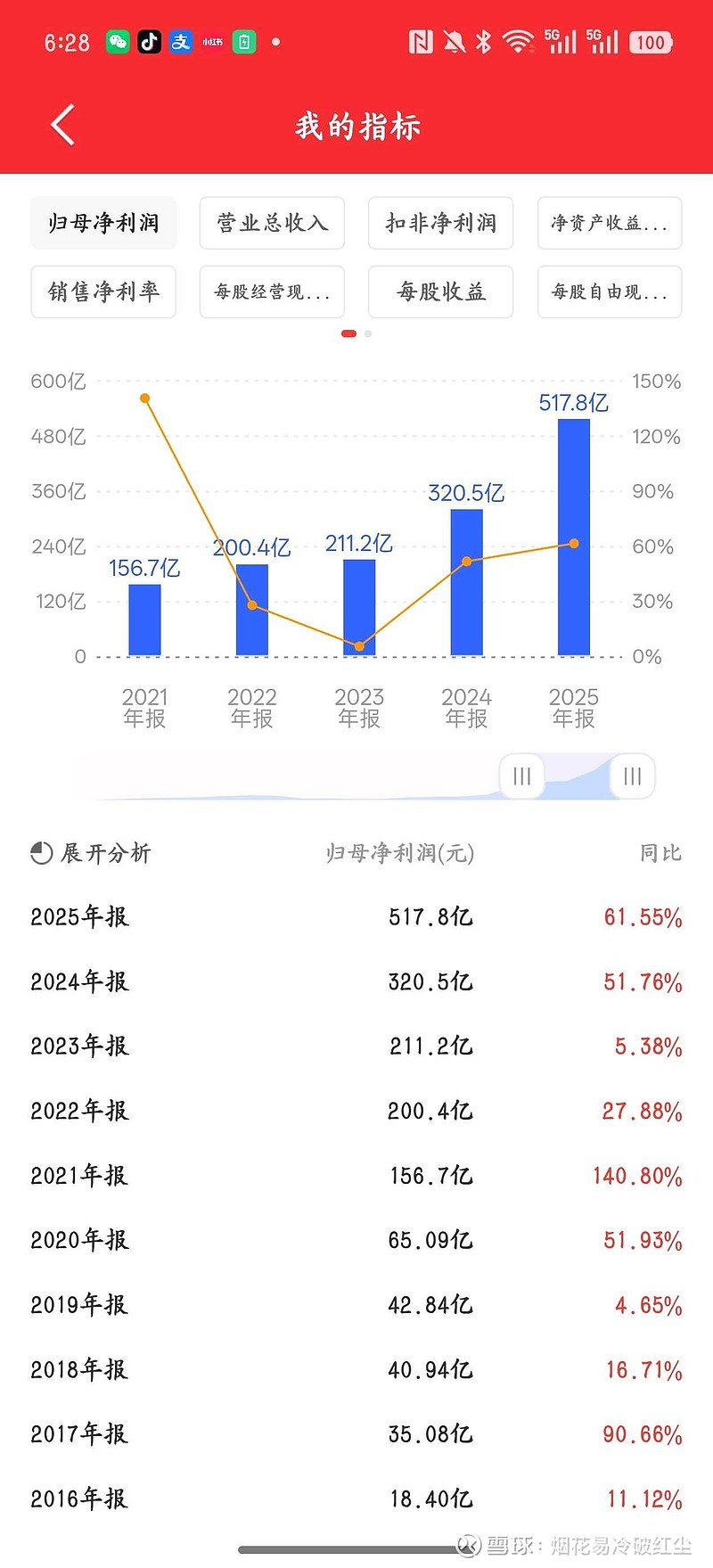Expand the 展开分析 analysis section
The height and width of the screenshot is (1568, 713).
(x=105, y=852)
